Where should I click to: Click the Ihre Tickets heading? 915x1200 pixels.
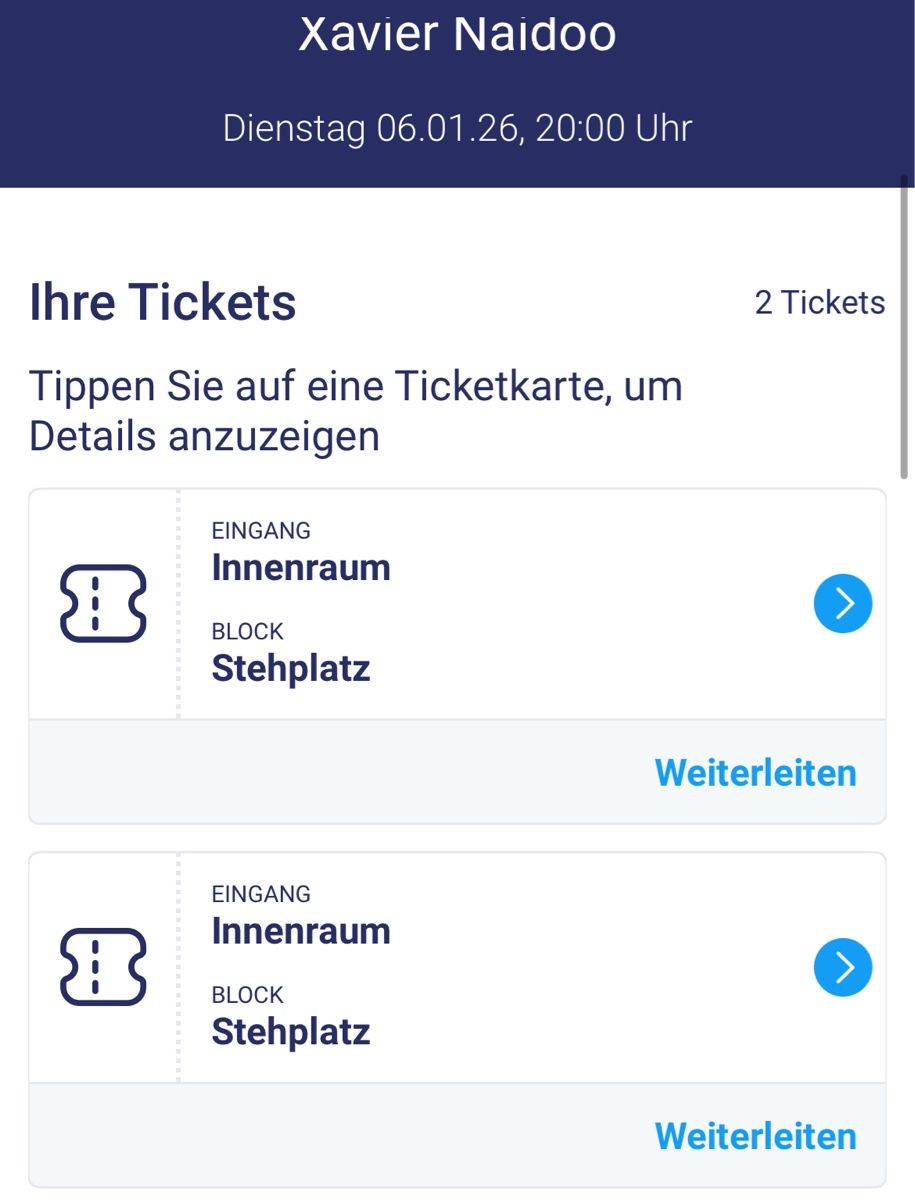[164, 301]
